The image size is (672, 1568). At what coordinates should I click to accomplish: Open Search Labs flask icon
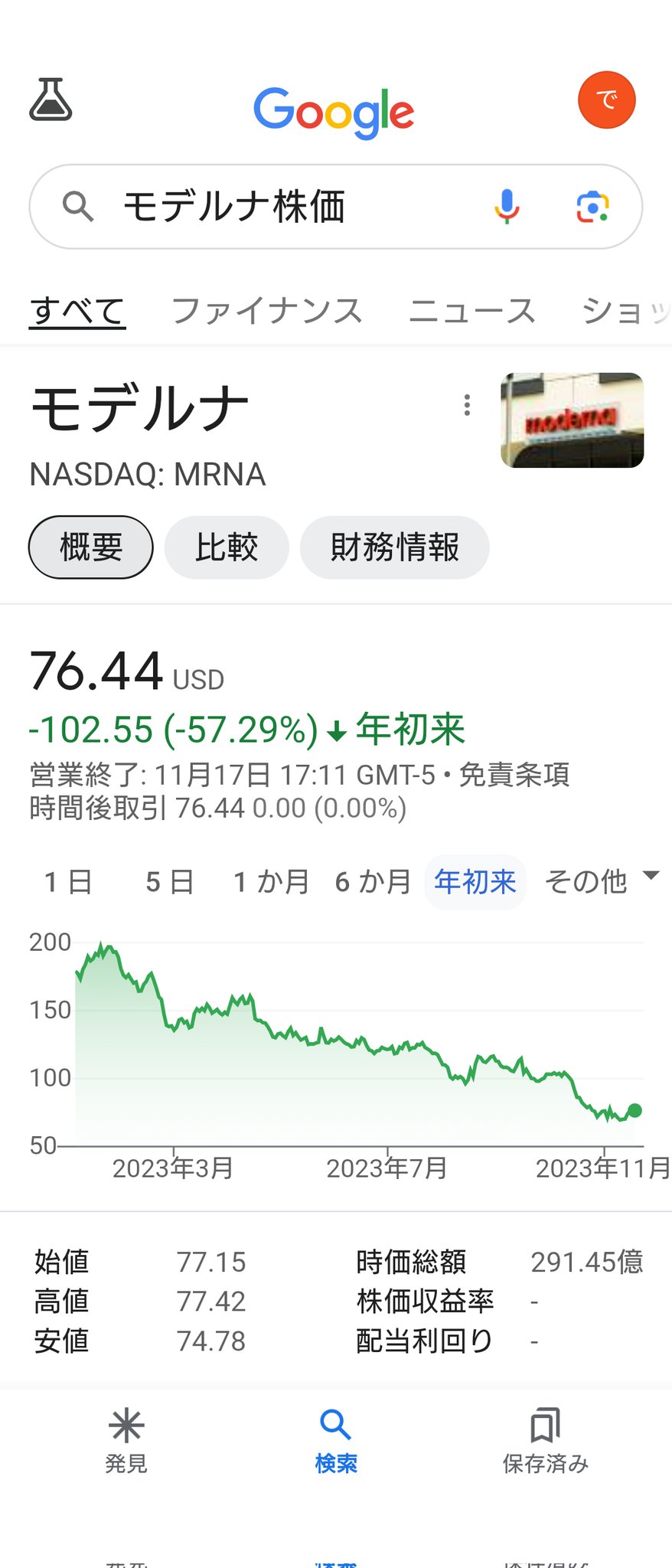coord(51,100)
